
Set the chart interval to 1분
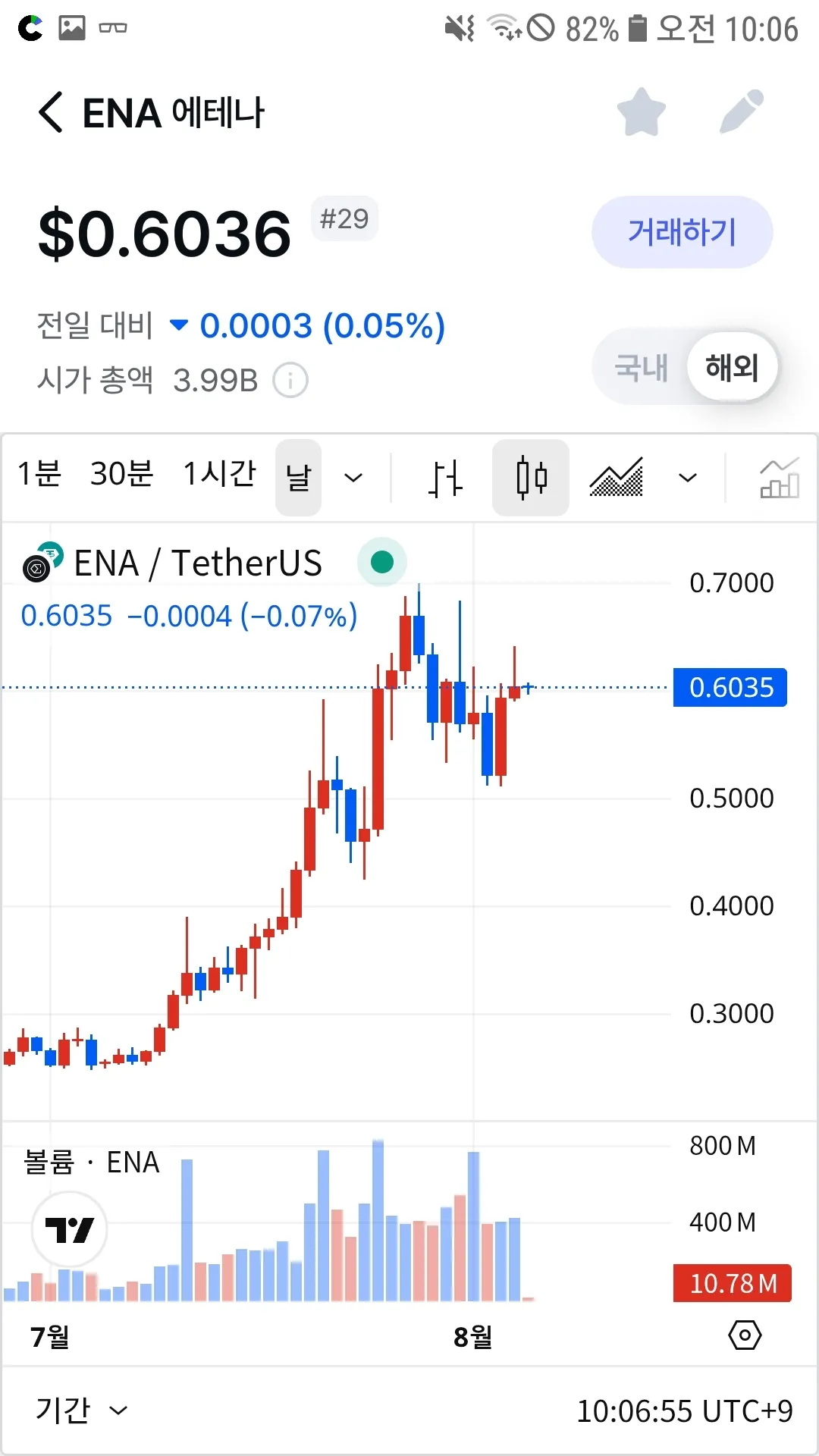pos(39,475)
